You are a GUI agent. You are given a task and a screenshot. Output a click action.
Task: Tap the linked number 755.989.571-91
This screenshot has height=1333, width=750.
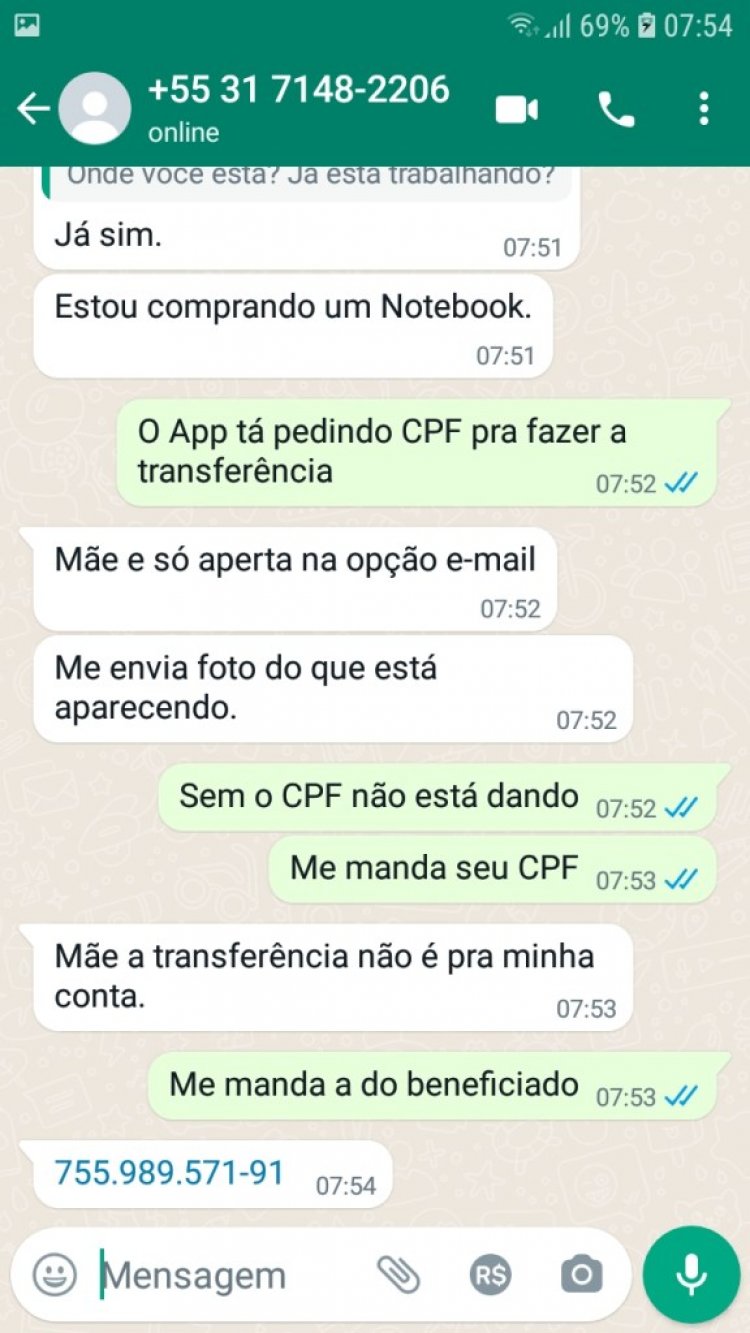(x=169, y=1173)
